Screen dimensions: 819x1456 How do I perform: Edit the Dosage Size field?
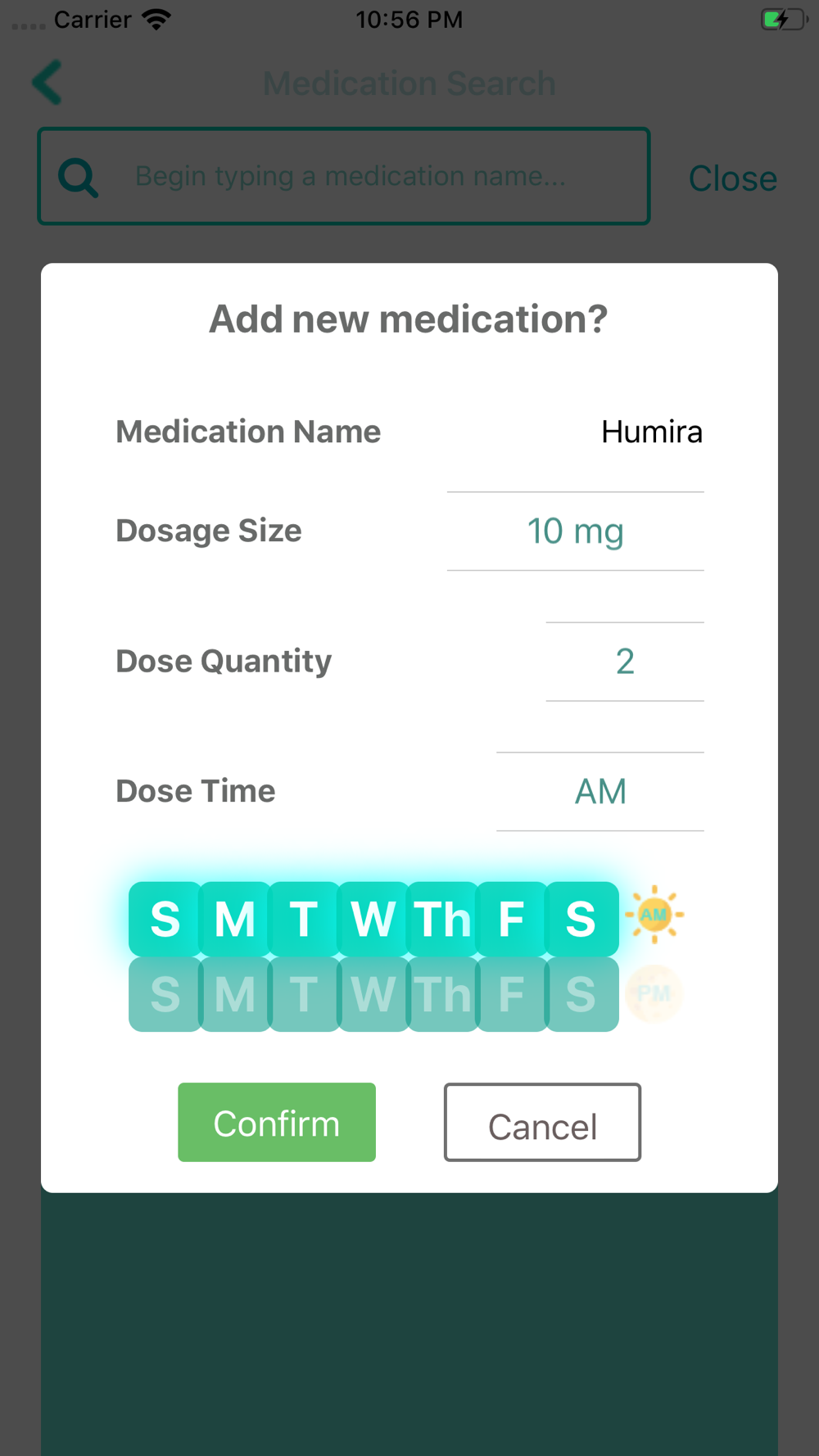coord(575,531)
